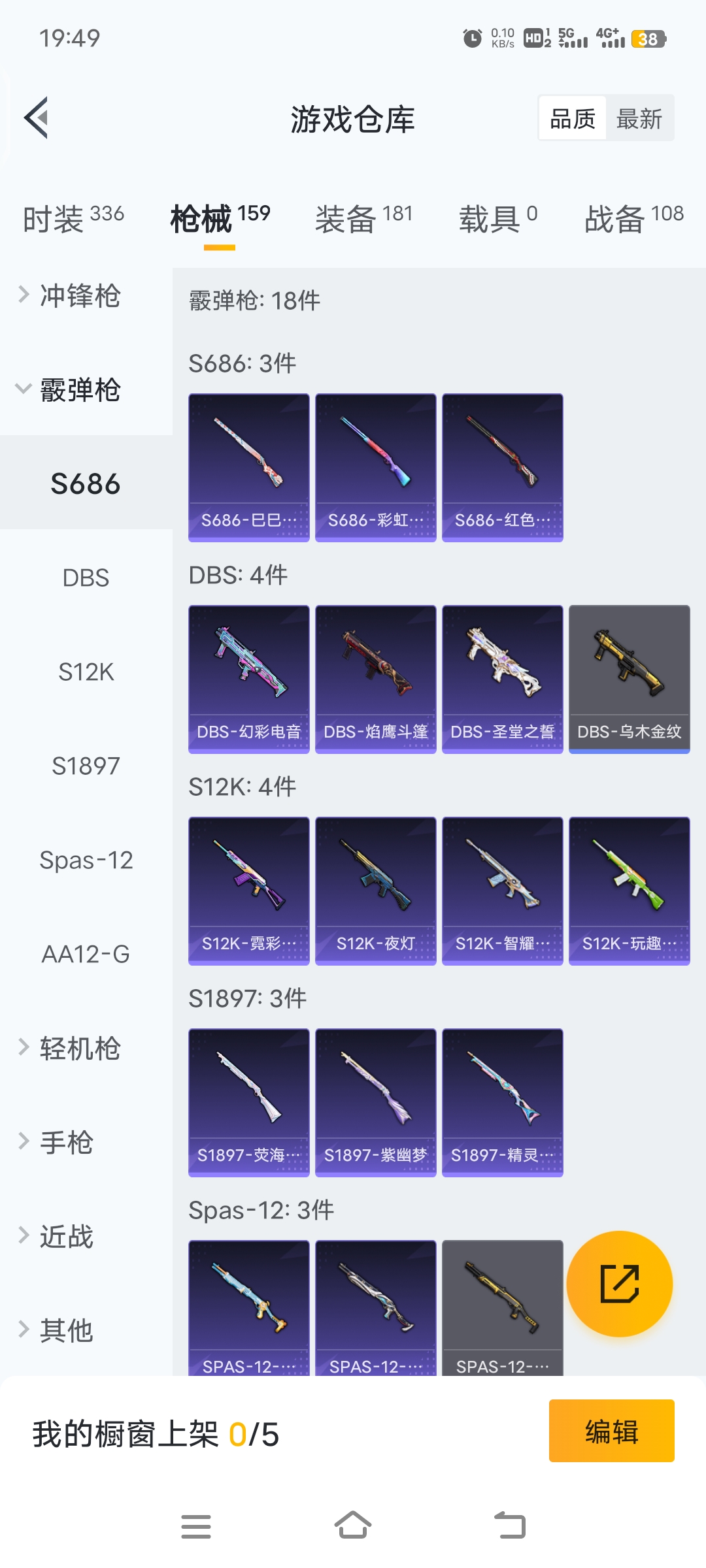Expand the 冲锋枪 category
706x1568 pixels.
click(x=80, y=296)
